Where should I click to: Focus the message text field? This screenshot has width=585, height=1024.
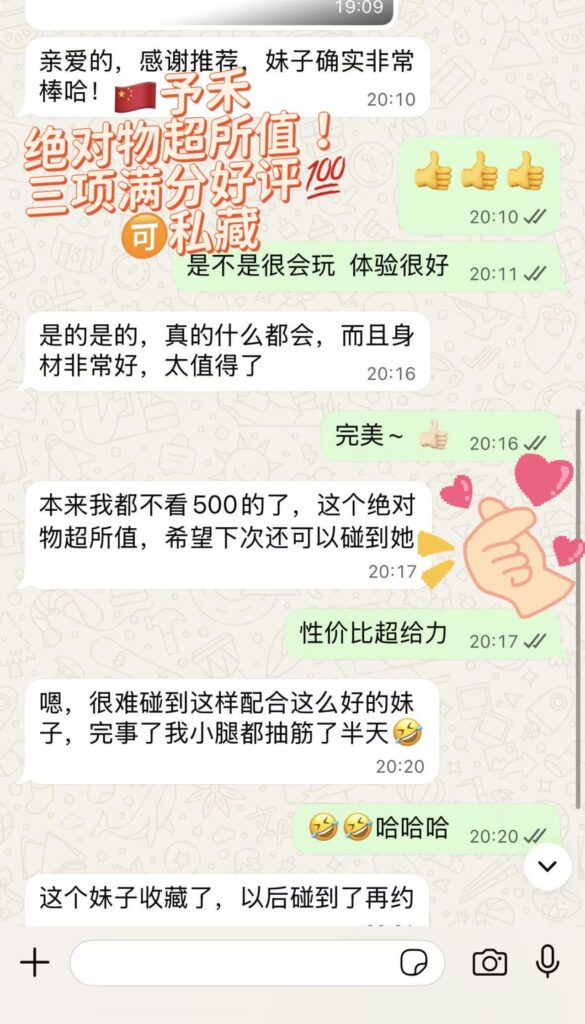(257, 963)
